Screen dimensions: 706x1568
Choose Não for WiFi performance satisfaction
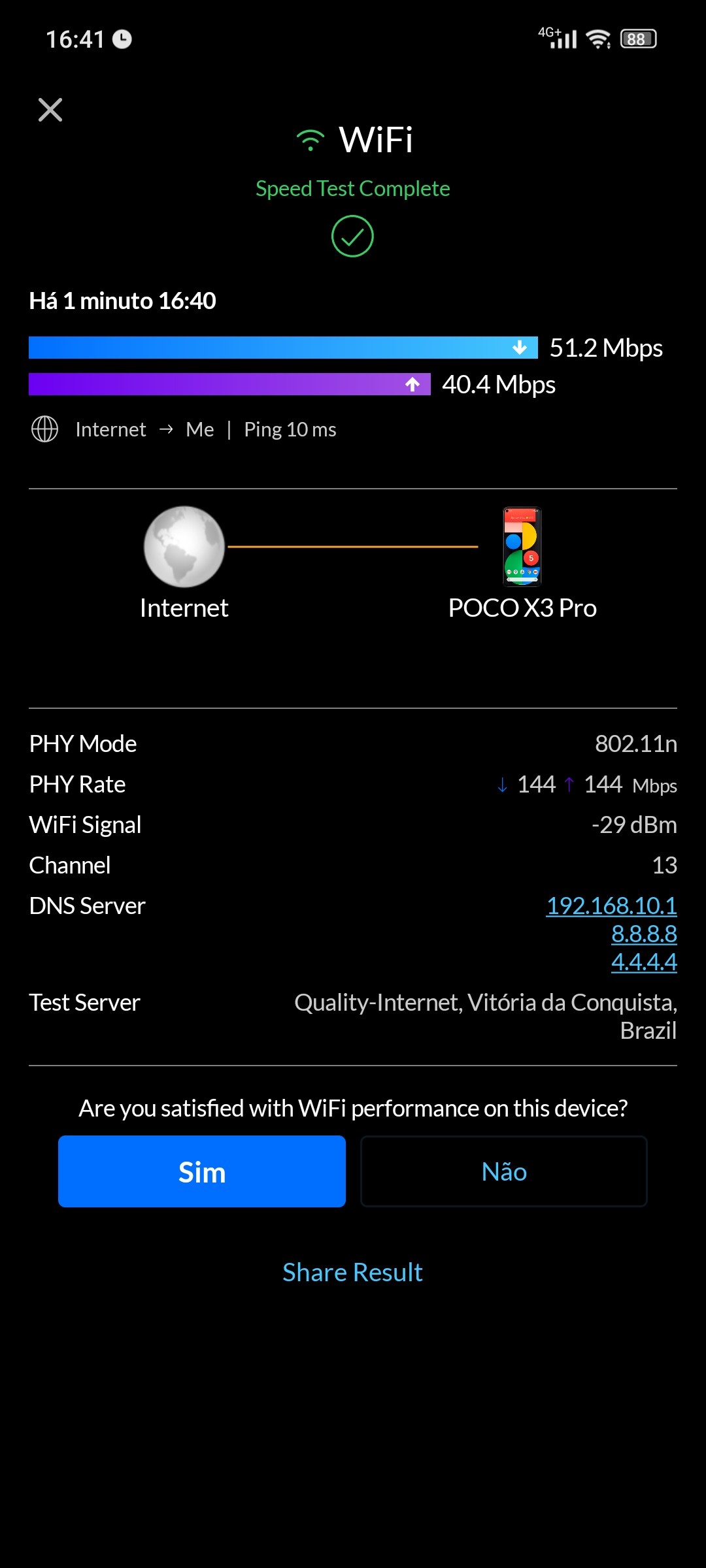click(x=503, y=1171)
